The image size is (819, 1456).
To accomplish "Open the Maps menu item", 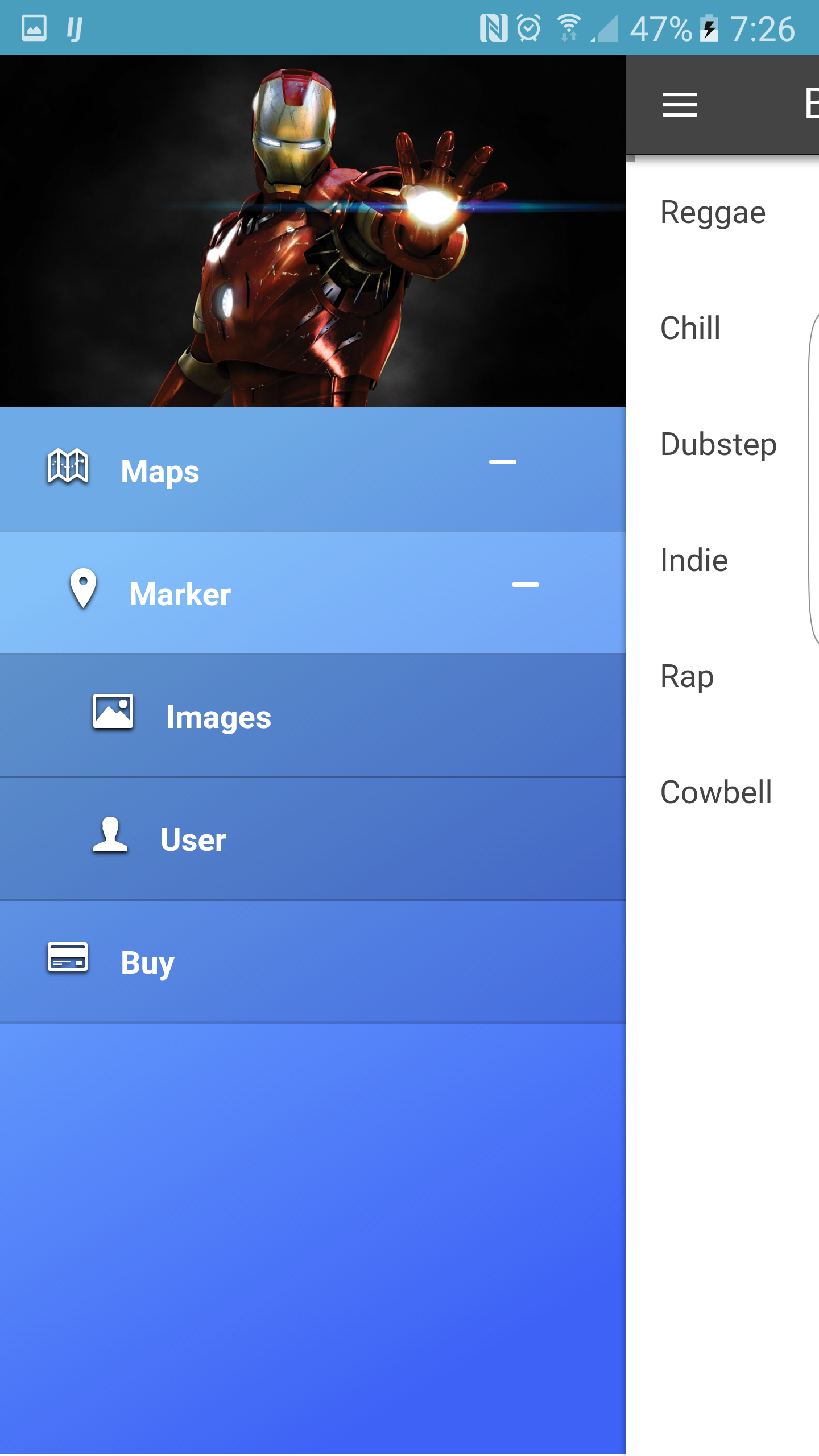I will 313,470.
